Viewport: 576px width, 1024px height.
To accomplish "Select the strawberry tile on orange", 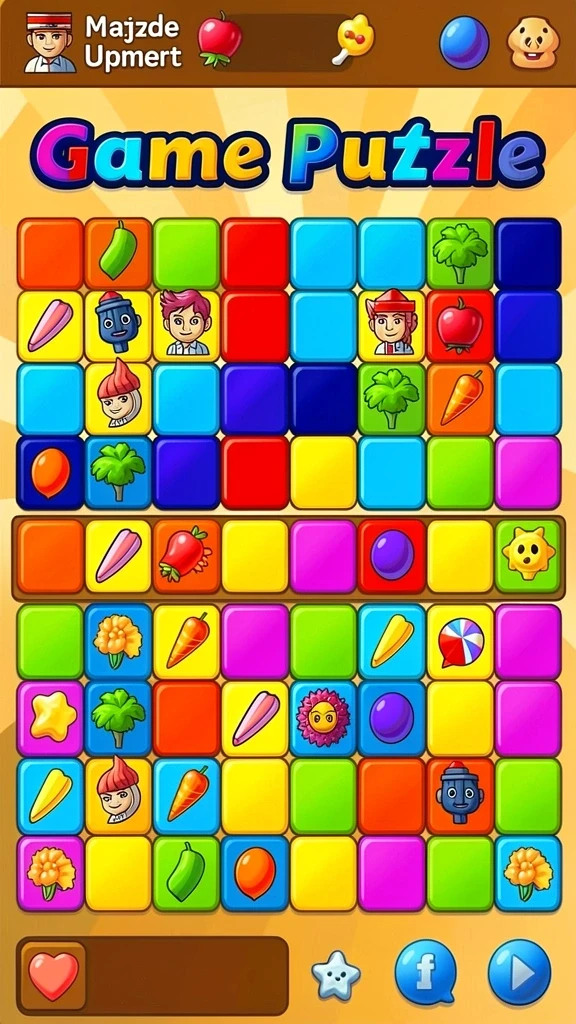I will (x=186, y=555).
